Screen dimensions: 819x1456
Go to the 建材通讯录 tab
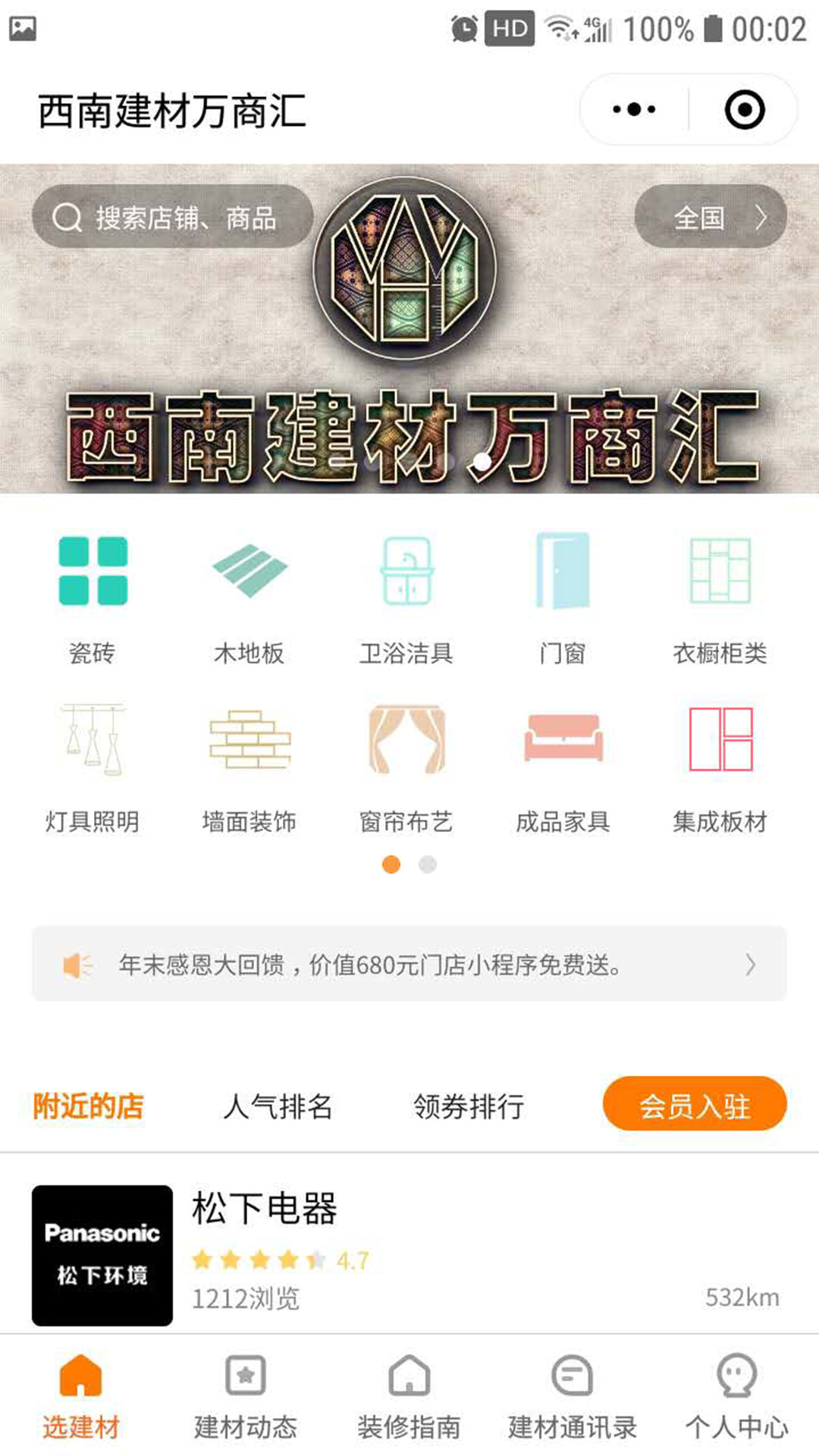[x=573, y=1397]
